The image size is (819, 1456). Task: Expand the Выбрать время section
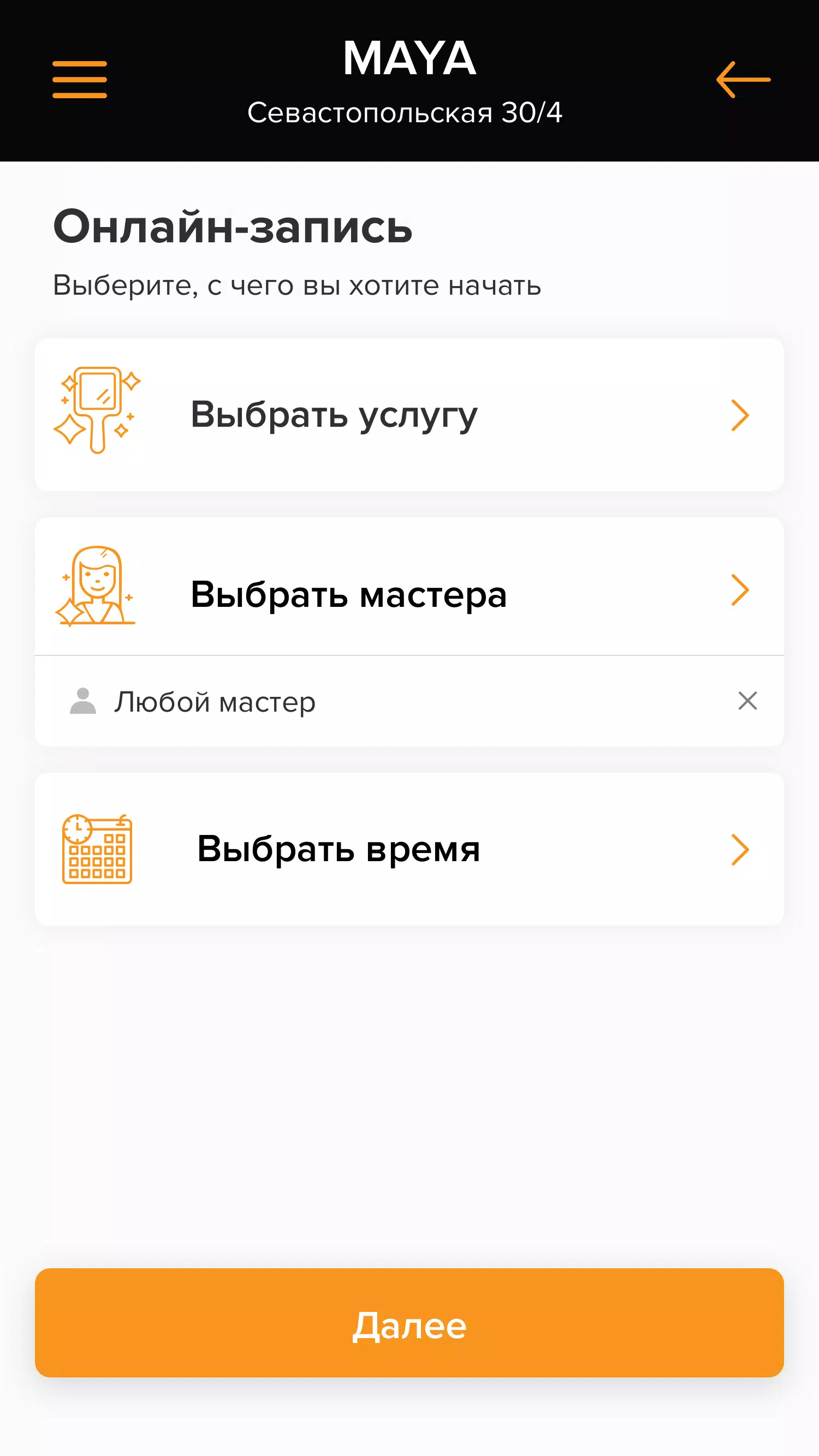coord(410,850)
